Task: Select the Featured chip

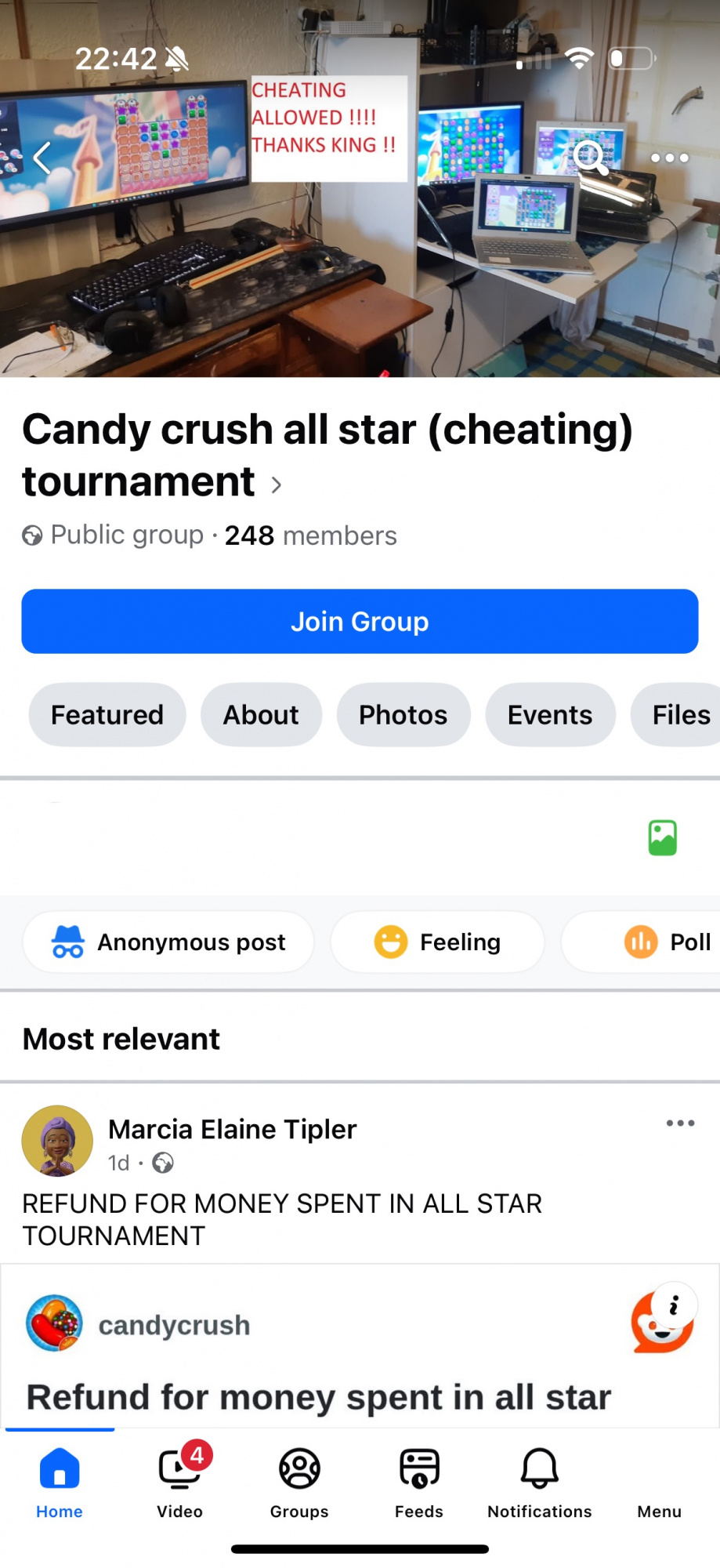Action: tap(107, 715)
